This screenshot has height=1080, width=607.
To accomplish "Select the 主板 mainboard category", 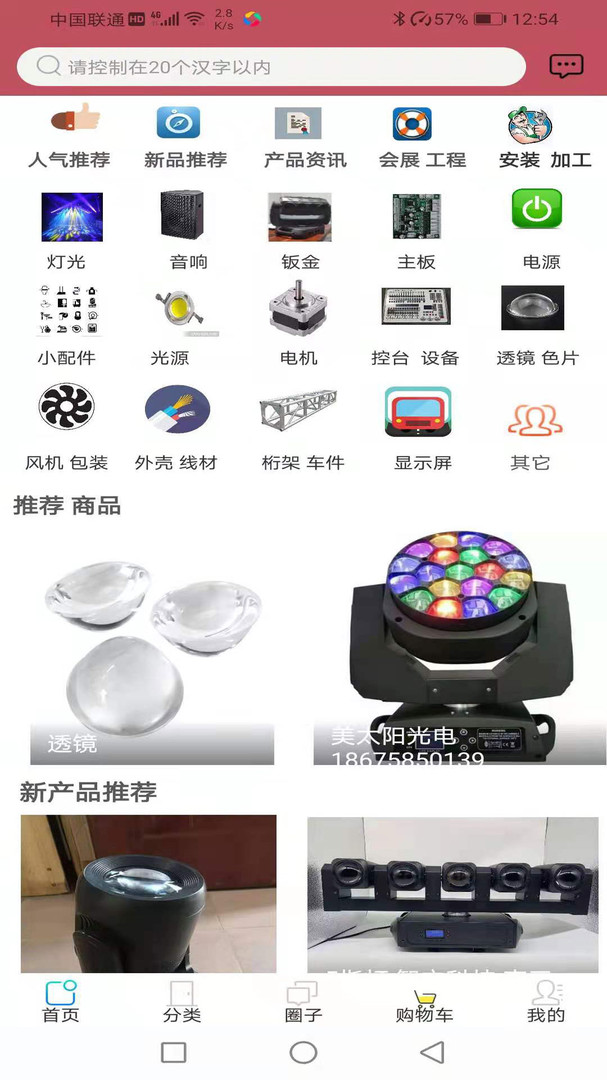I will (x=417, y=232).
